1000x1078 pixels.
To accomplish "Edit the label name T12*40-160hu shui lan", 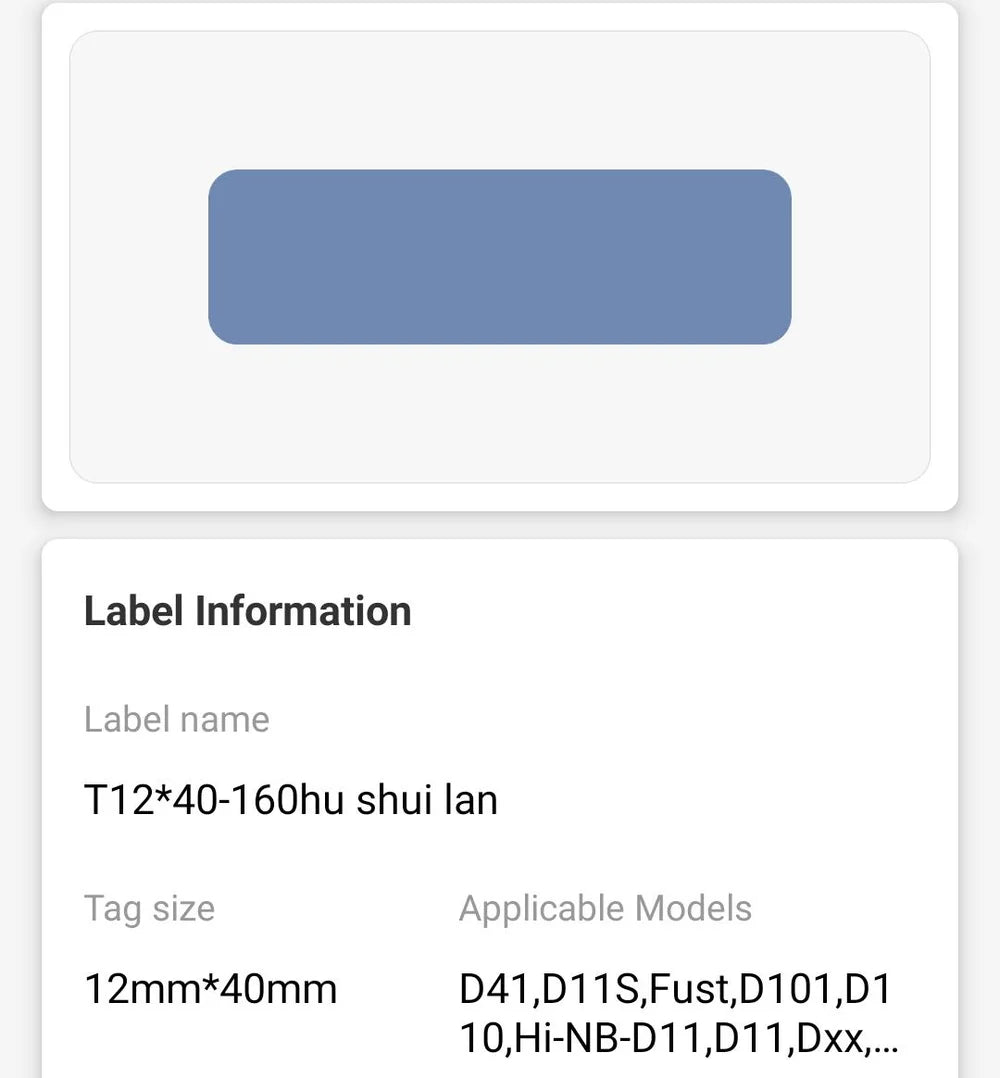I will click(291, 799).
